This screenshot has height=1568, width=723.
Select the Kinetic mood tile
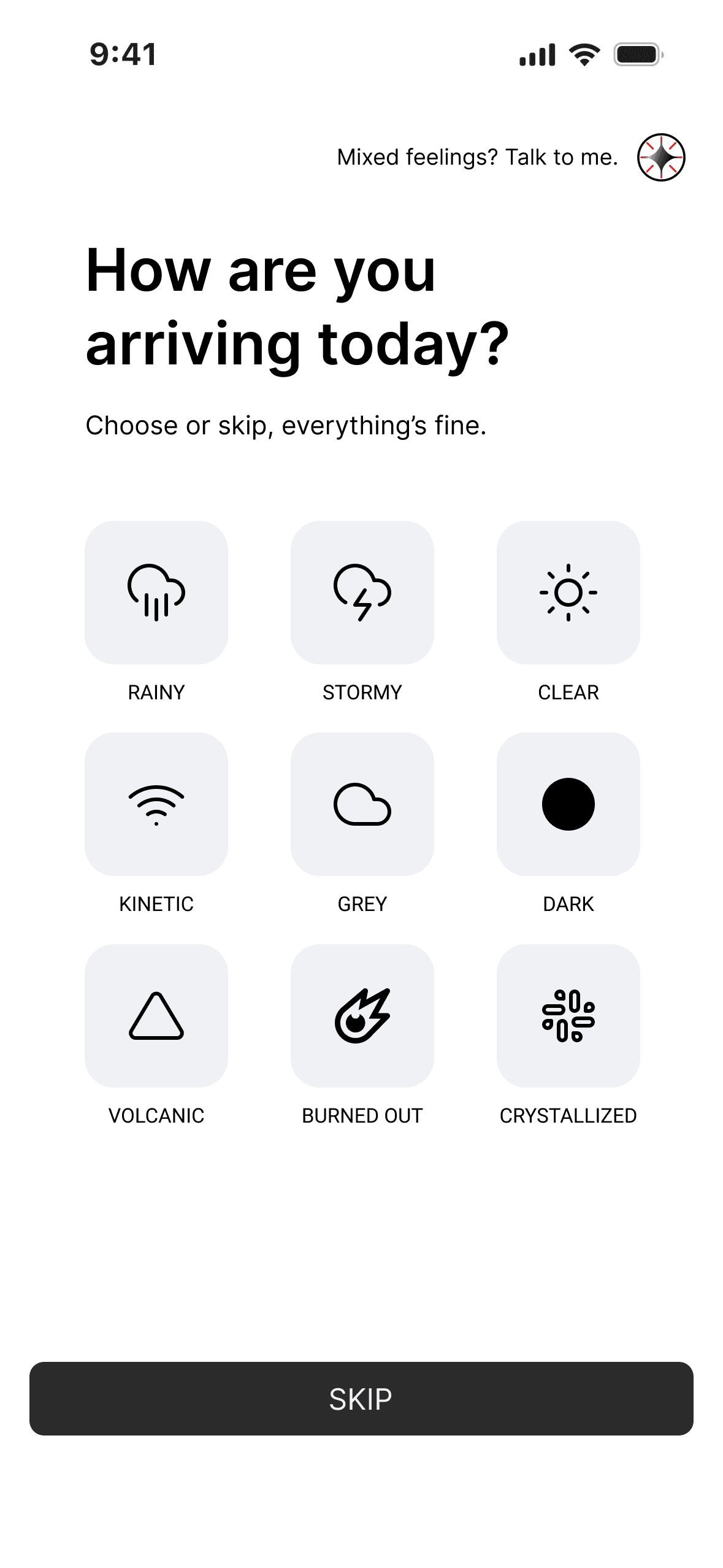156,804
